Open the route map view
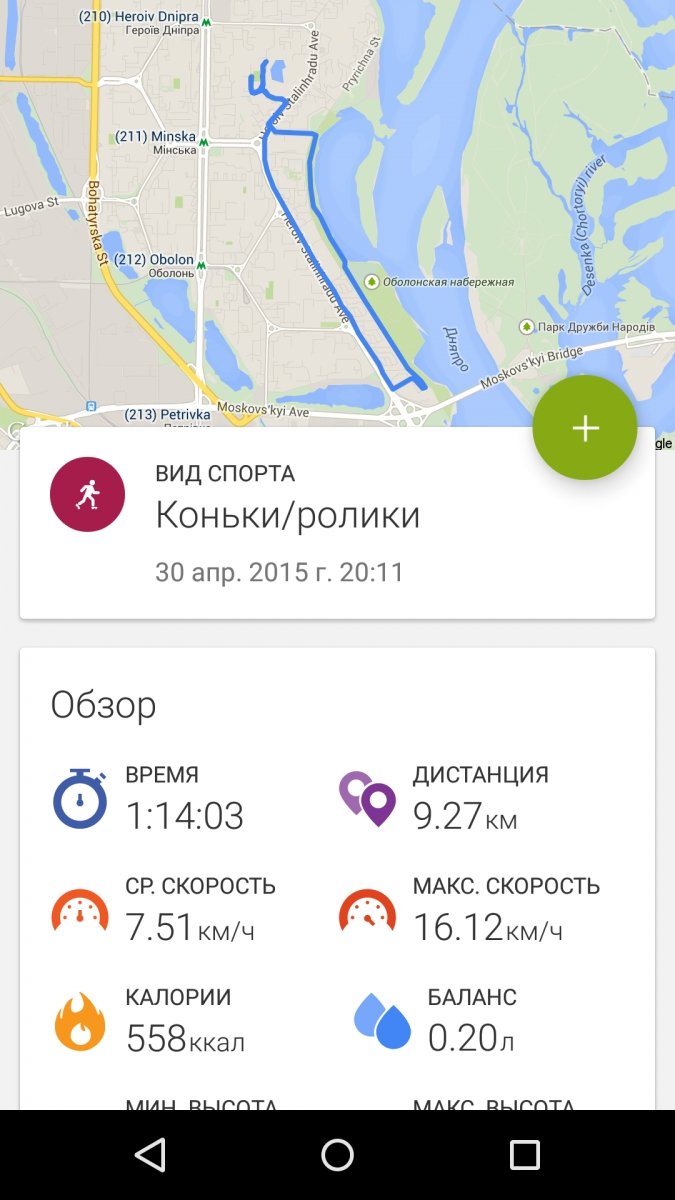This screenshot has width=675, height=1200. 300,220
